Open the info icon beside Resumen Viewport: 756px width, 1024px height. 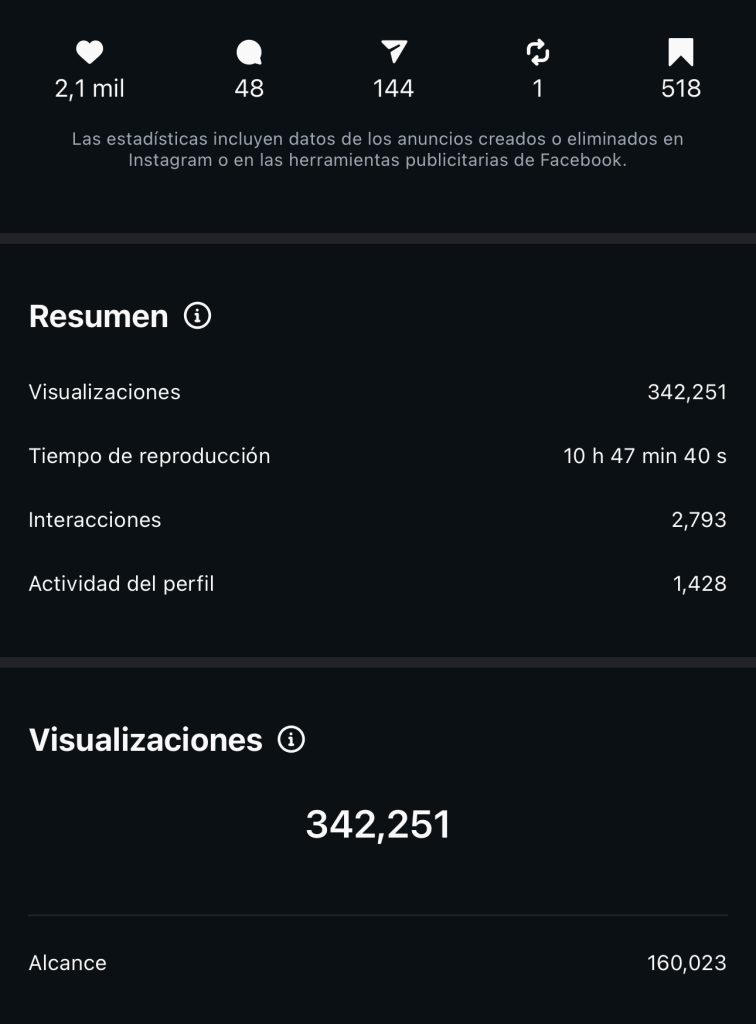(x=198, y=316)
